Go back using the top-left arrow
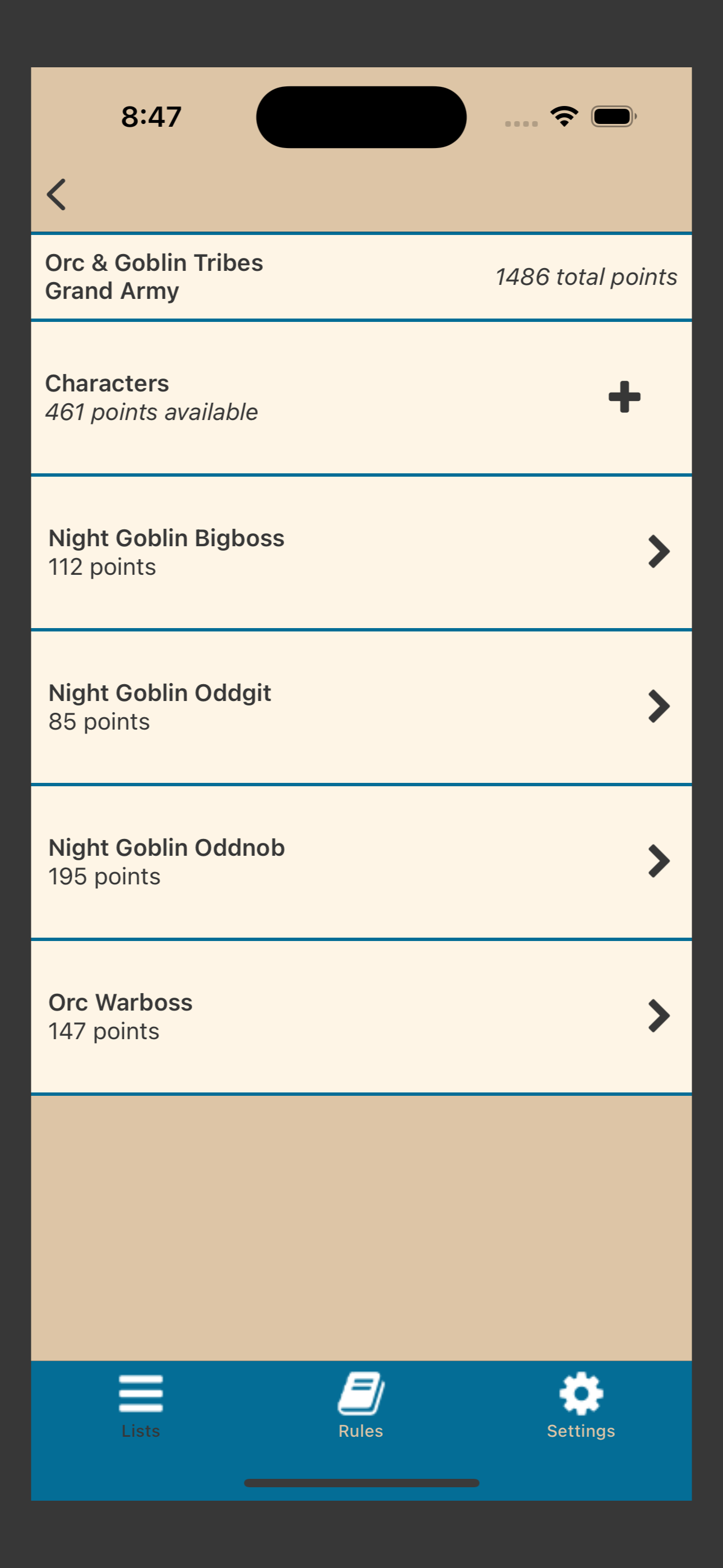 tap(57, 195)
